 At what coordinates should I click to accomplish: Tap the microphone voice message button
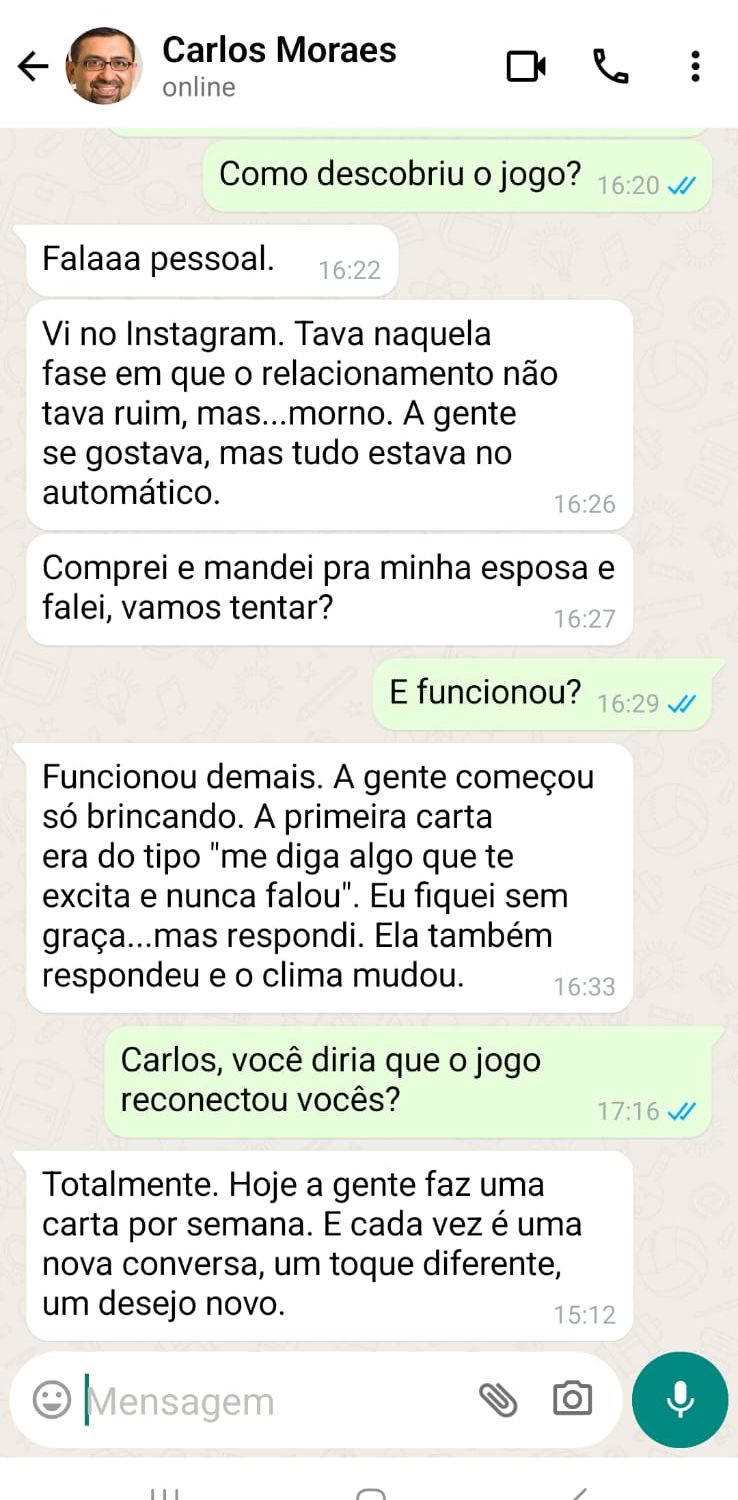point(680,1400)
